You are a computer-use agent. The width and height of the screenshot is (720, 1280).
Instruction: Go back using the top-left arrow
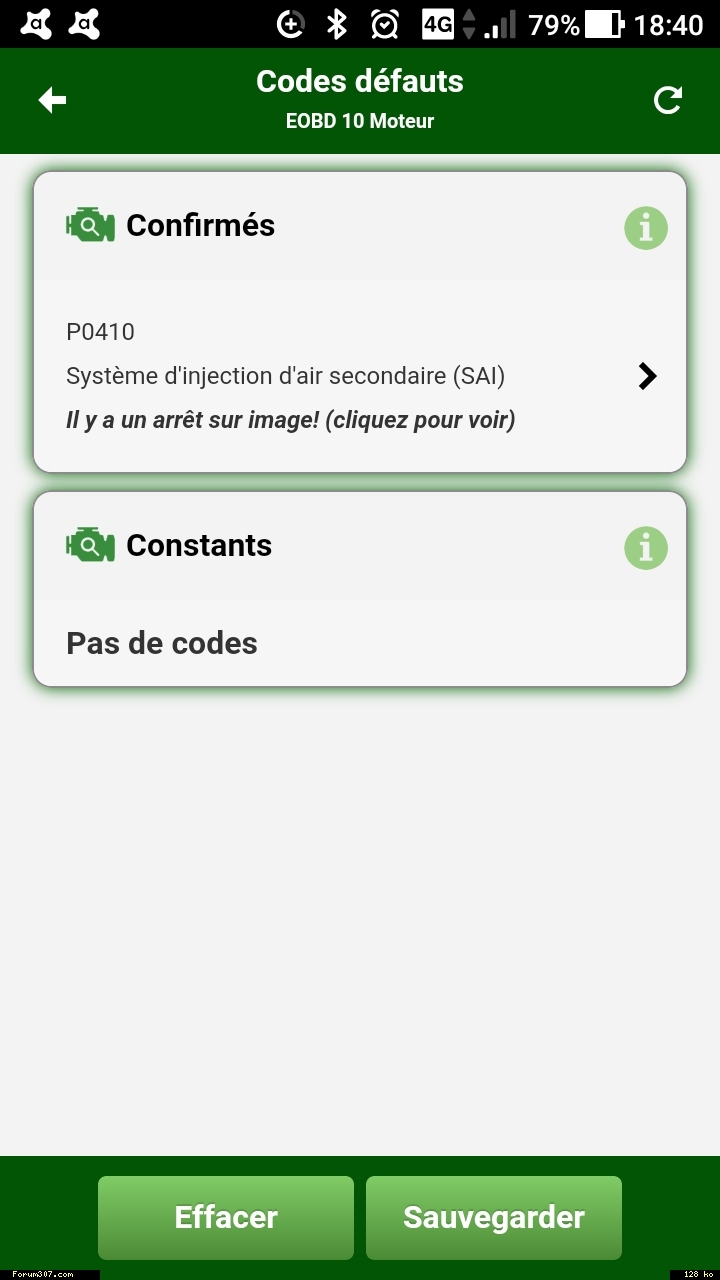[52, 100]
